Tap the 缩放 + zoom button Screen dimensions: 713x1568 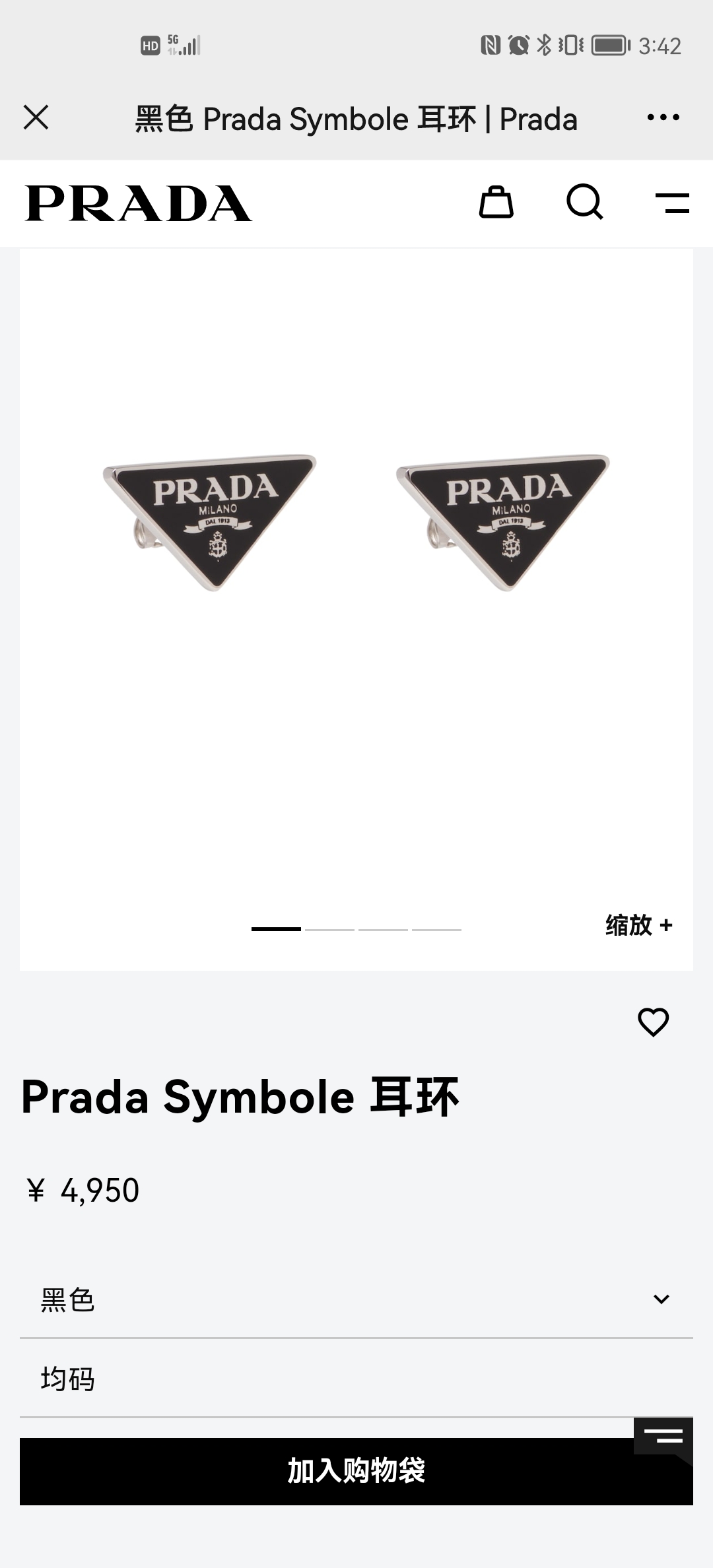638,925
